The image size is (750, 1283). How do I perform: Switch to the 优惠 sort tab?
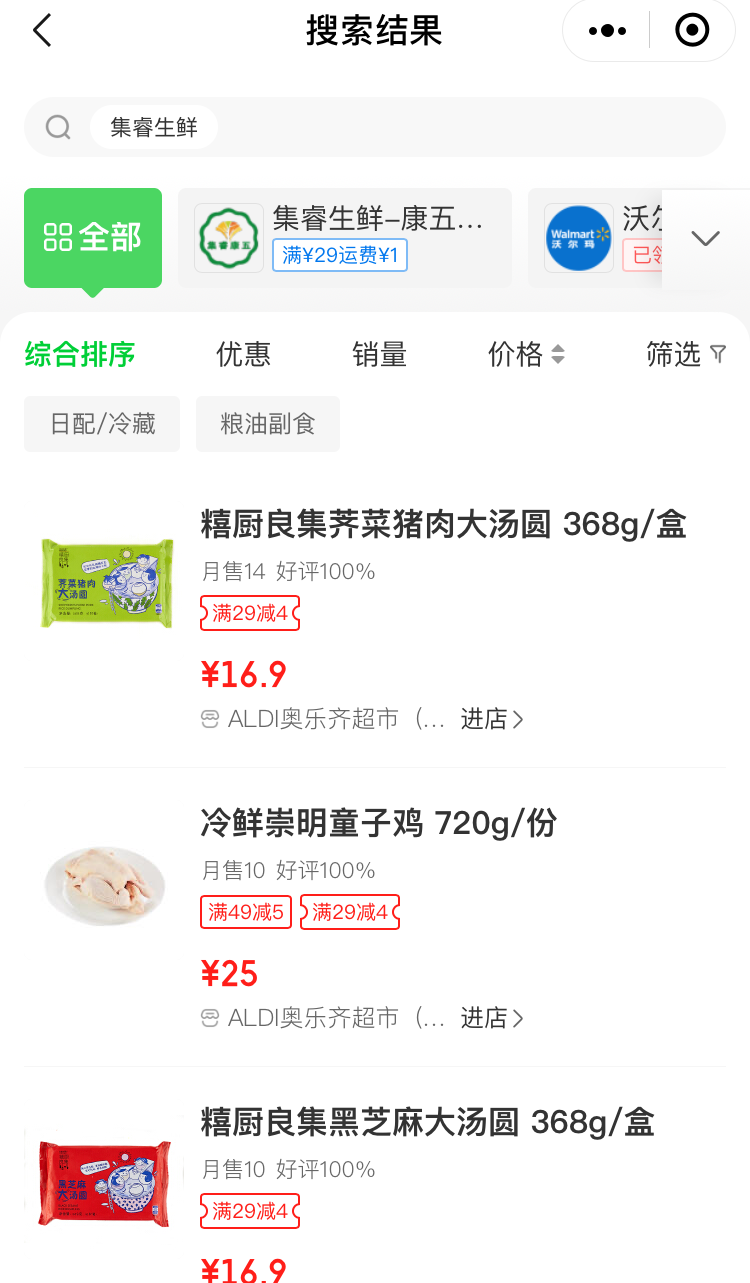[x=243, y=354]
